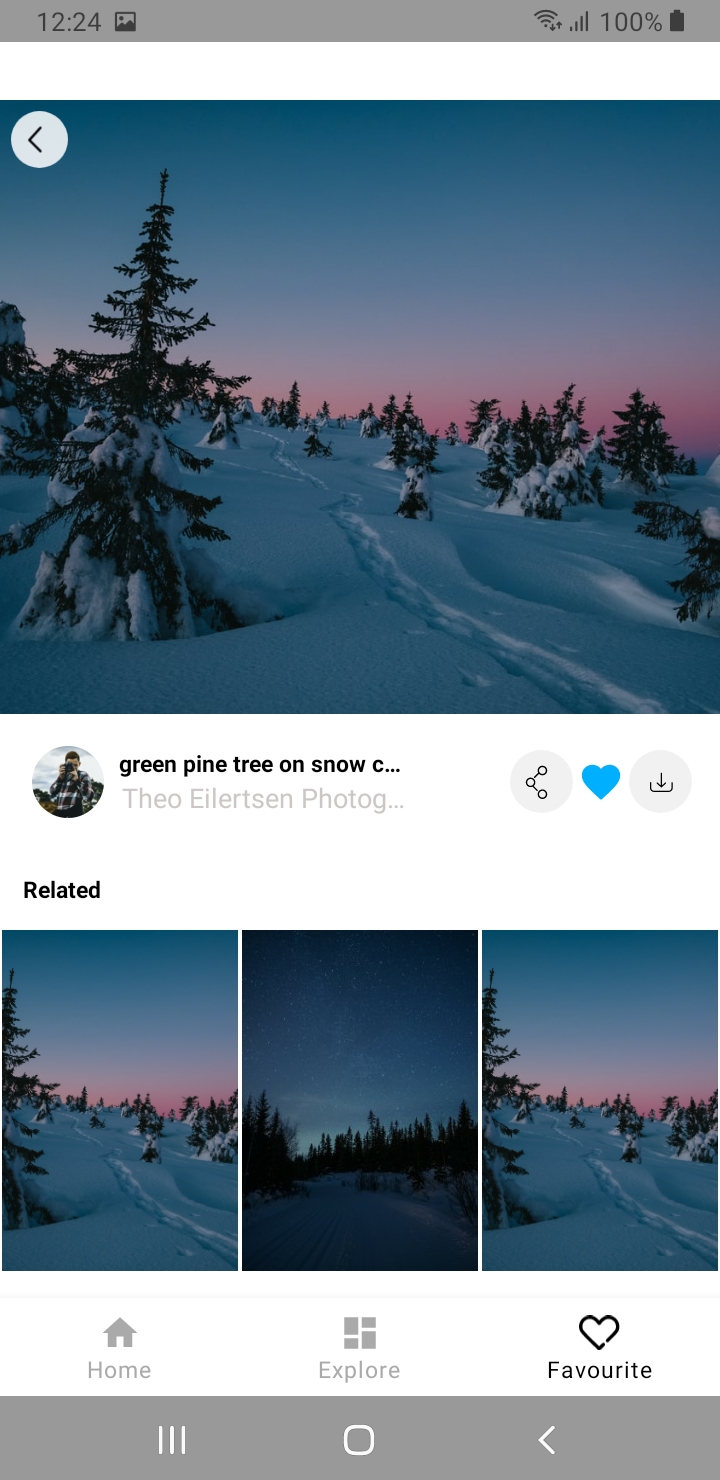Download this photo

tap(661, 782)
